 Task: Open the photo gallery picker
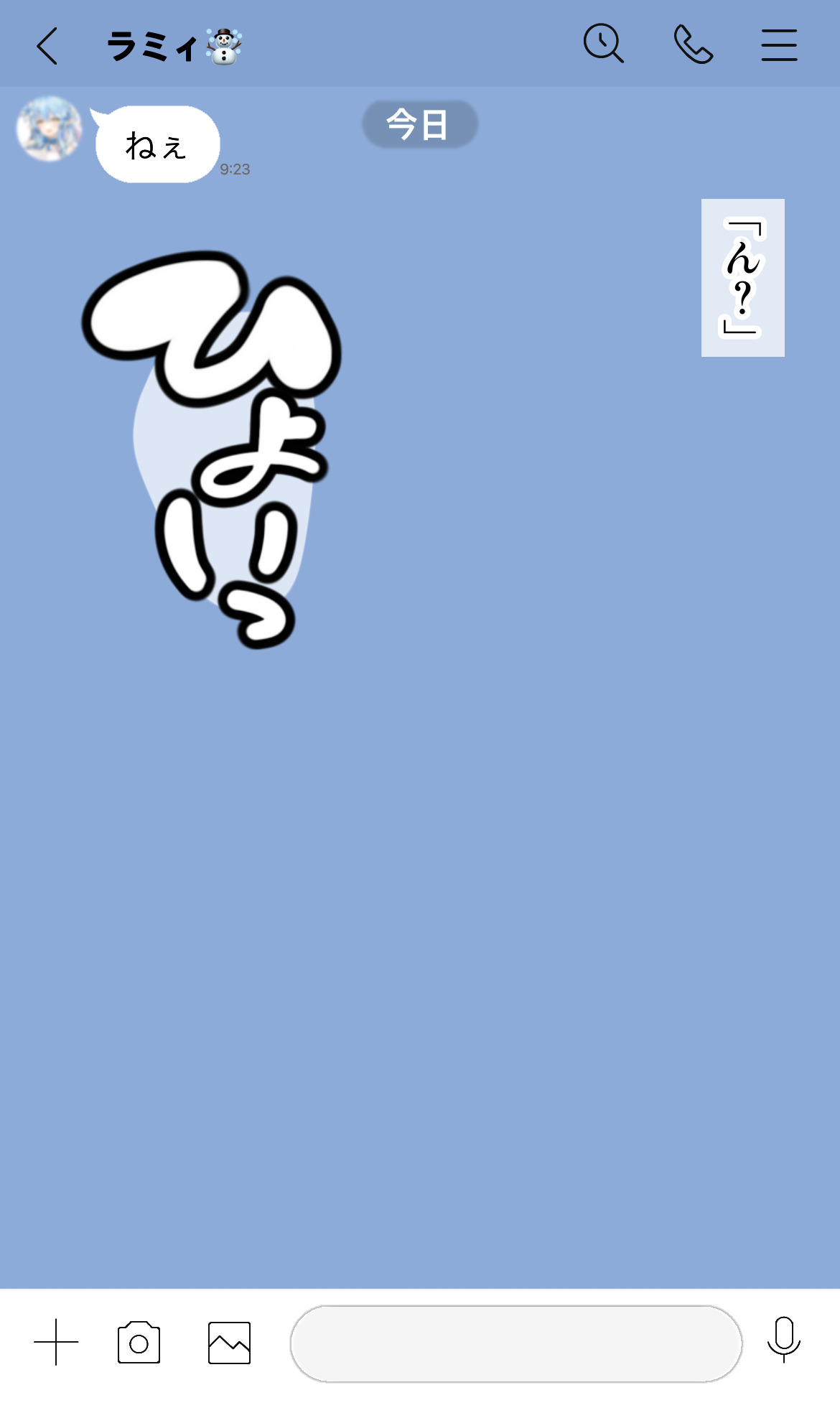point(229,1342)
